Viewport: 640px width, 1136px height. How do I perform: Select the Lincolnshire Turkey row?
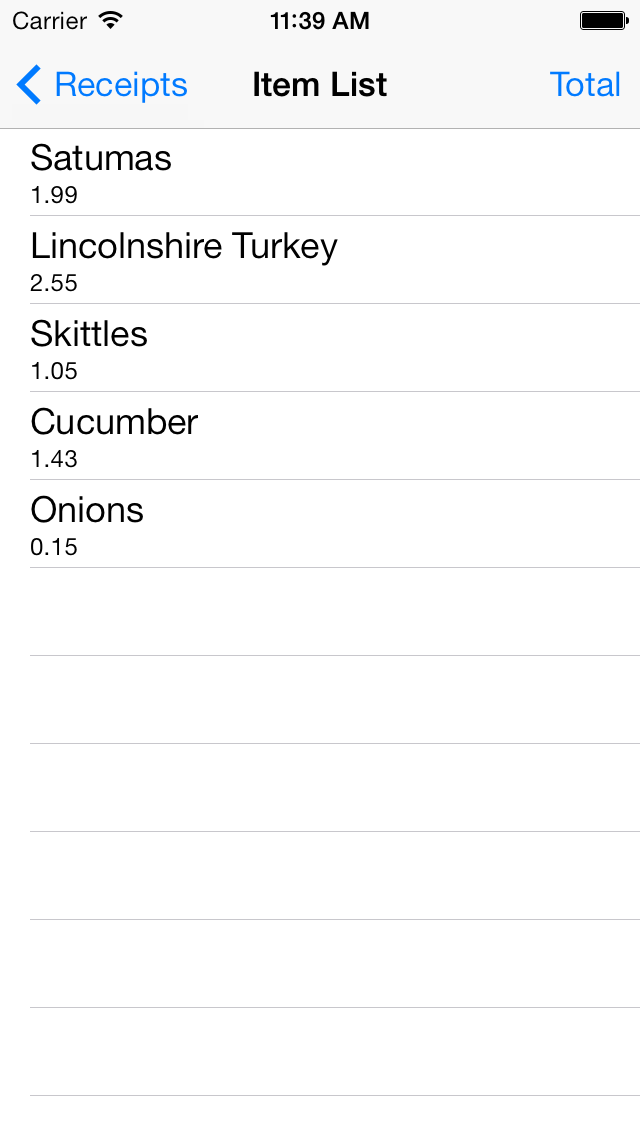point(320,260)
